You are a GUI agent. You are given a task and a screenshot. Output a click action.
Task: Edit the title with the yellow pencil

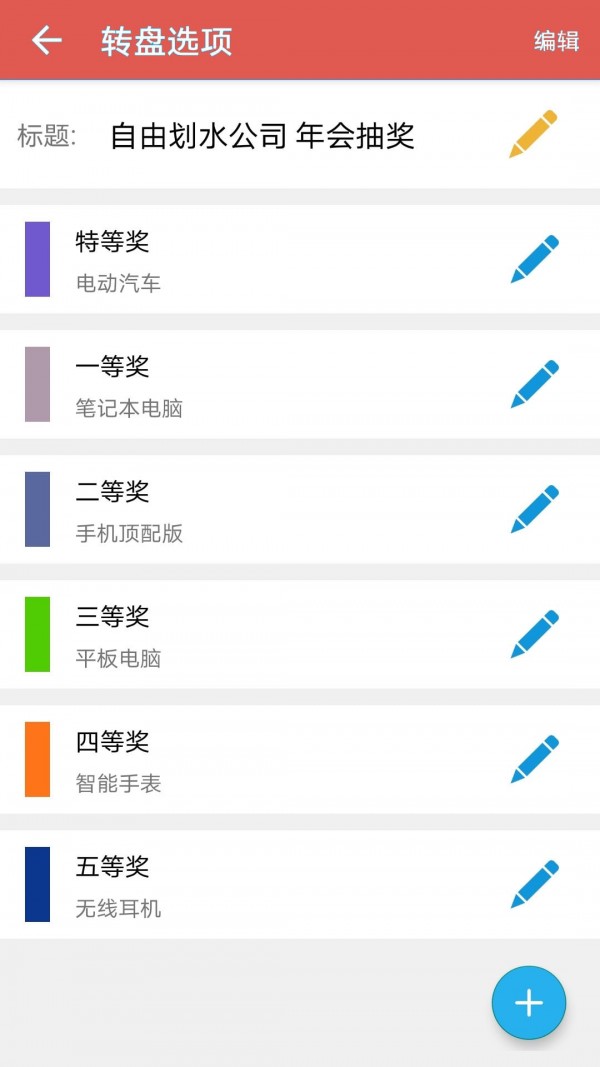point(533,134)
